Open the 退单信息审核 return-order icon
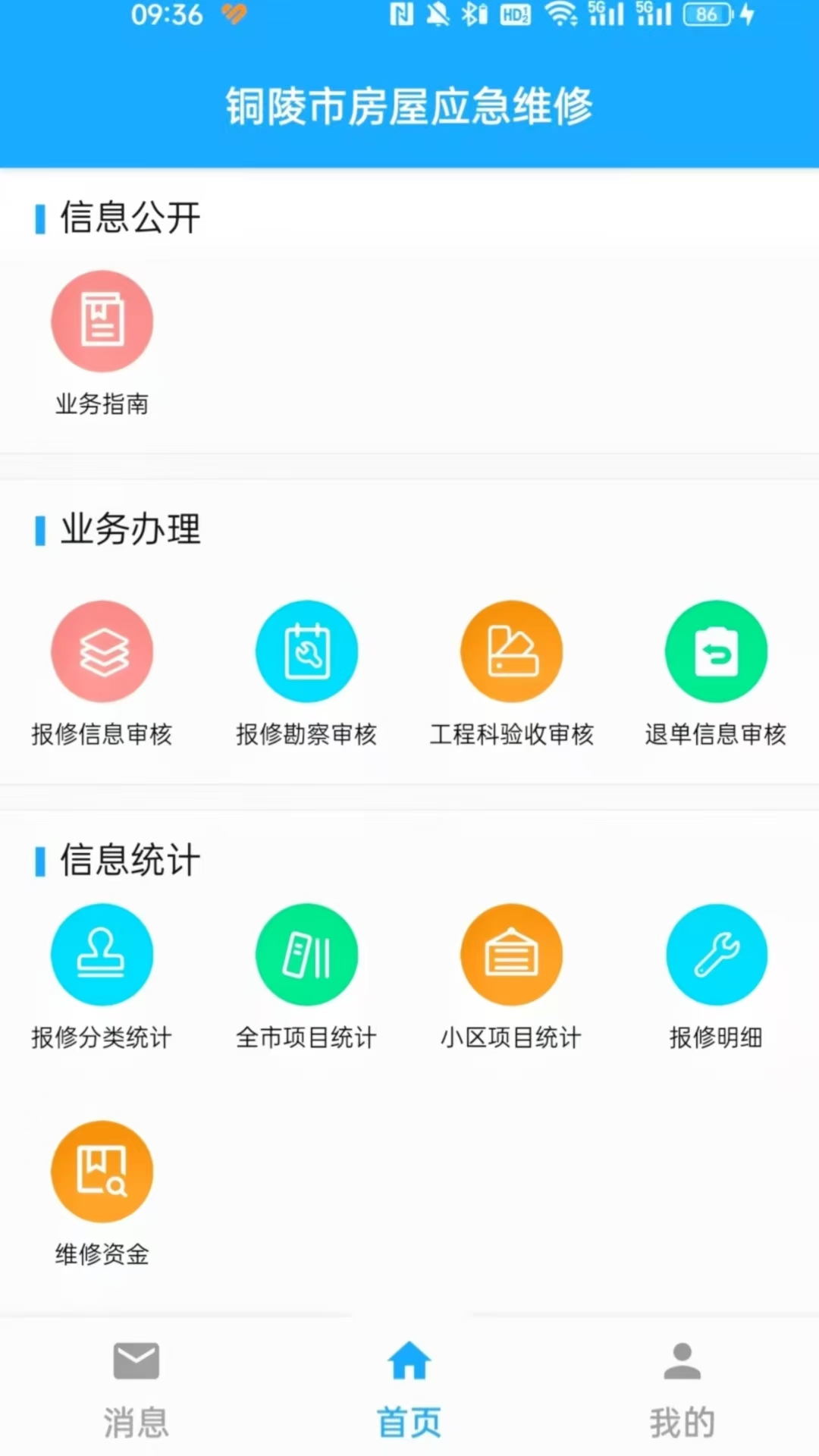The width and height of the screenshot is (819, 1456). click(x=717, y=651)
